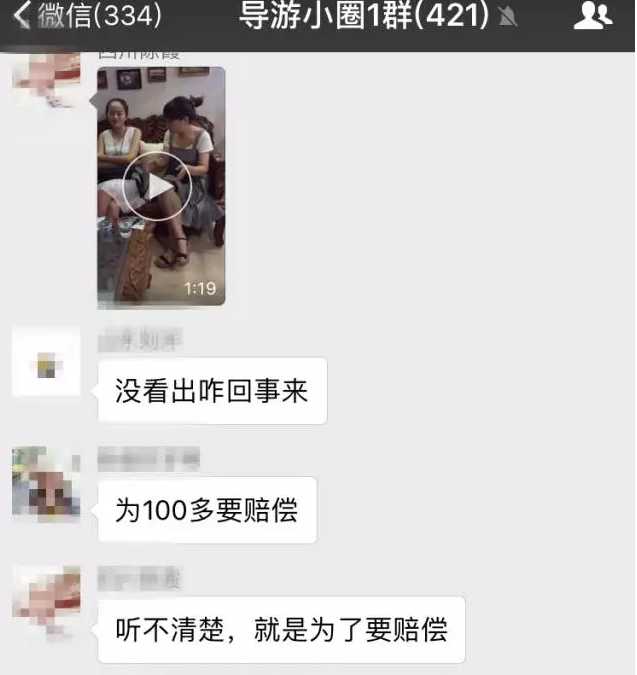Image resolution: width=637 pixels, height=675 pixels.
Task: Open avatar beside 没看出咋回事来
Action: [x=46, y=360]
